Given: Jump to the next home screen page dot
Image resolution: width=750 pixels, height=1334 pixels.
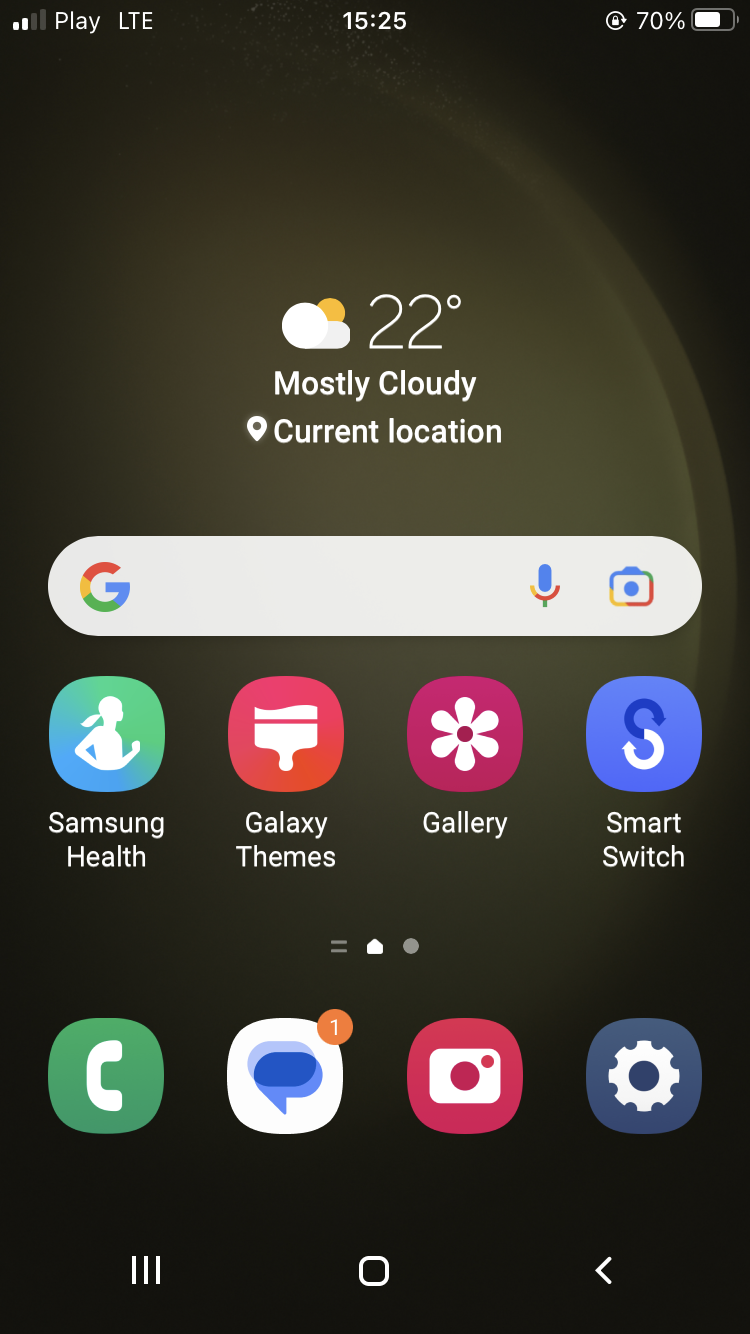Looking at the screenshot, I should click(x=411, y=946).
